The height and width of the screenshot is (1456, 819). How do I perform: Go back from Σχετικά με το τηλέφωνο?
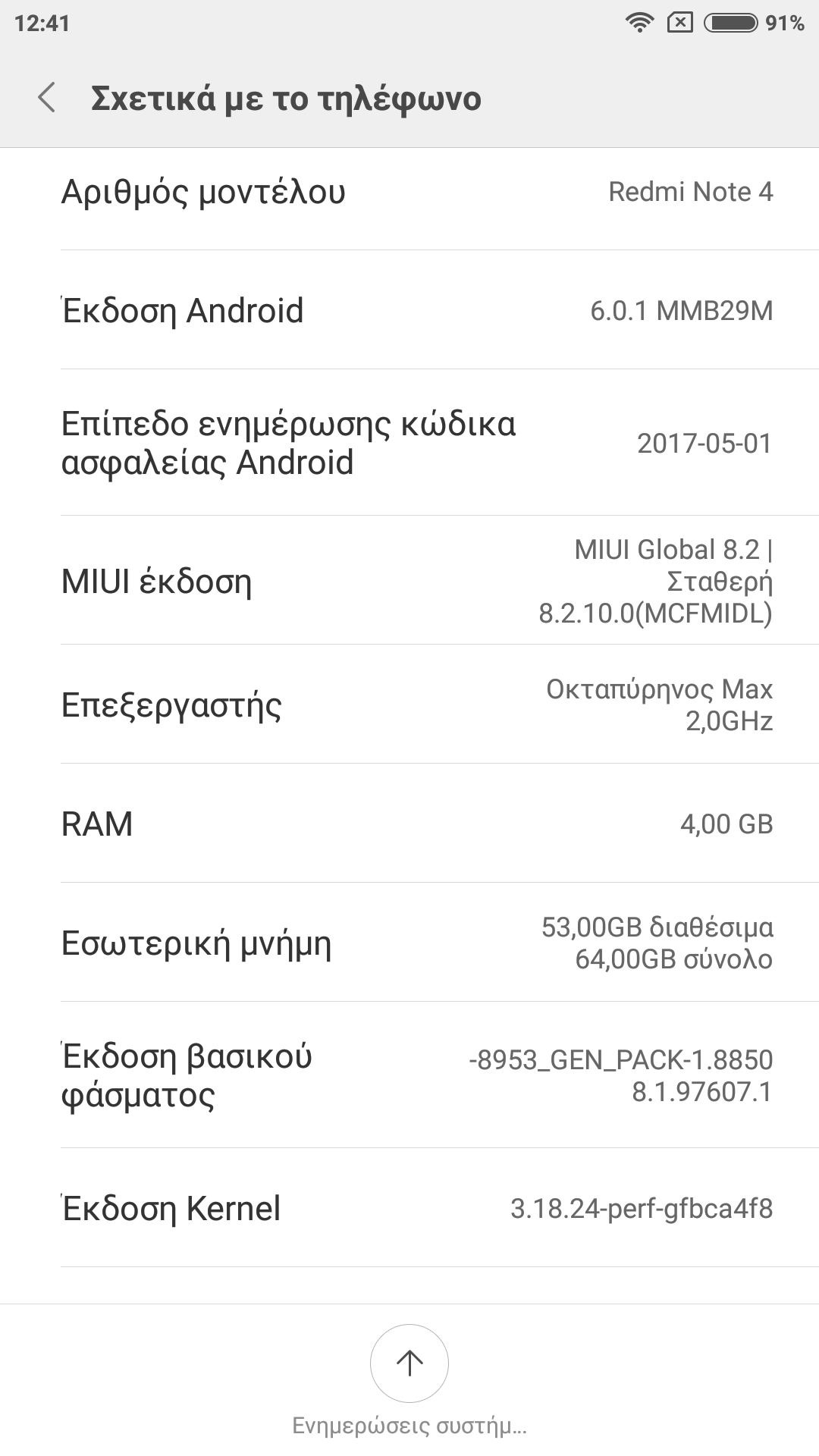[x=47, y=99]
